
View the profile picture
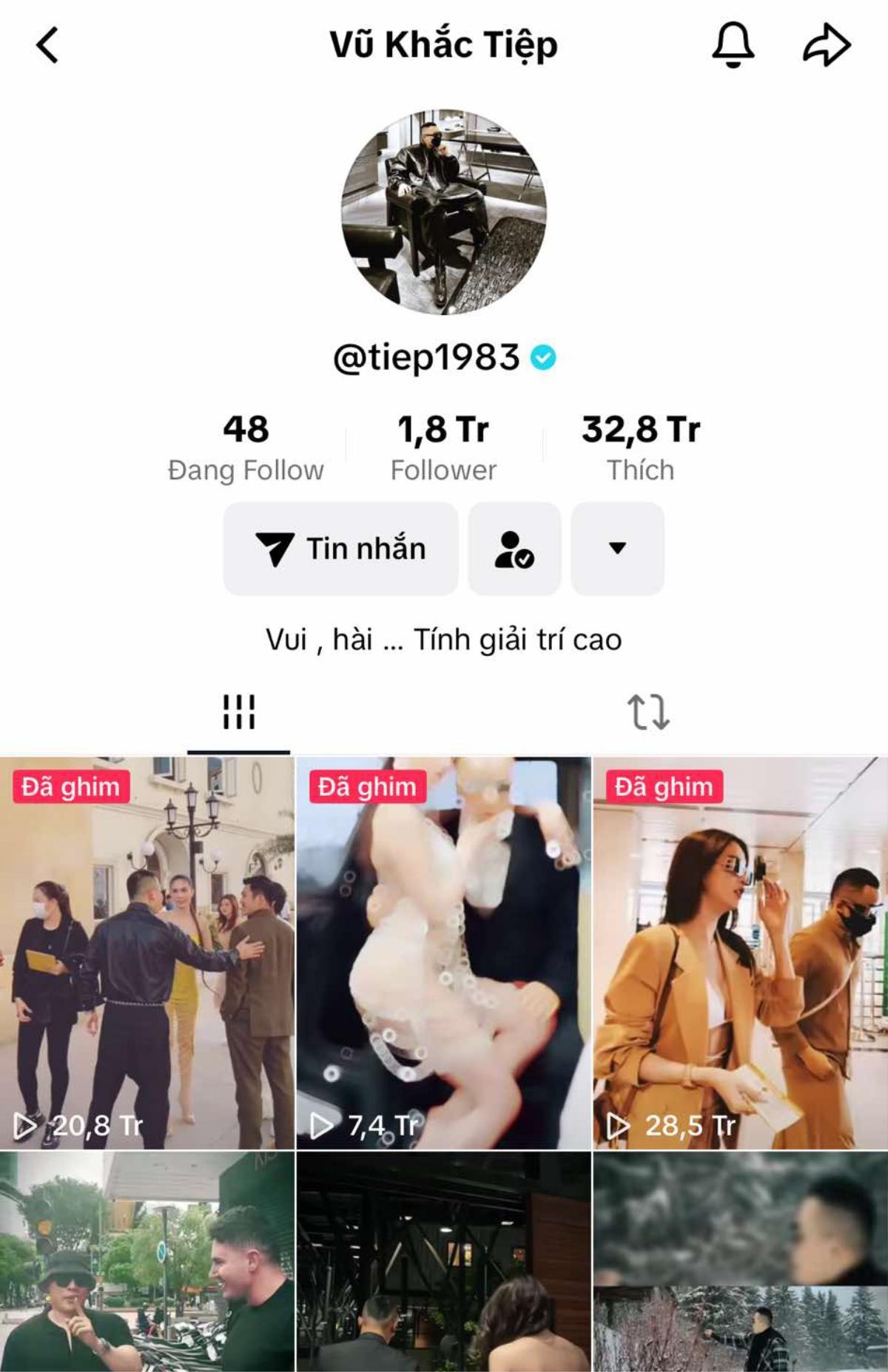(444, 212)
